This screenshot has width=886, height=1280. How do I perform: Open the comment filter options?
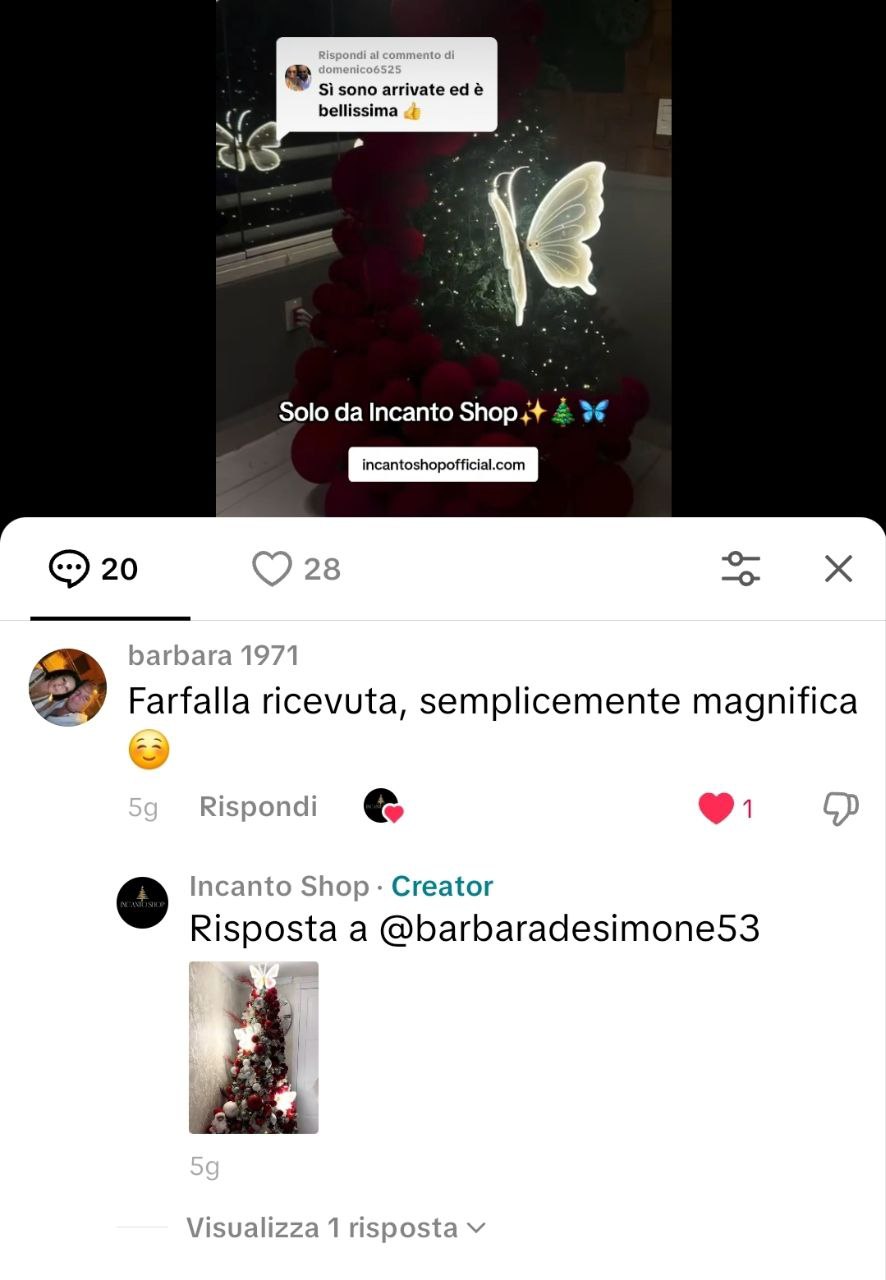741,569
